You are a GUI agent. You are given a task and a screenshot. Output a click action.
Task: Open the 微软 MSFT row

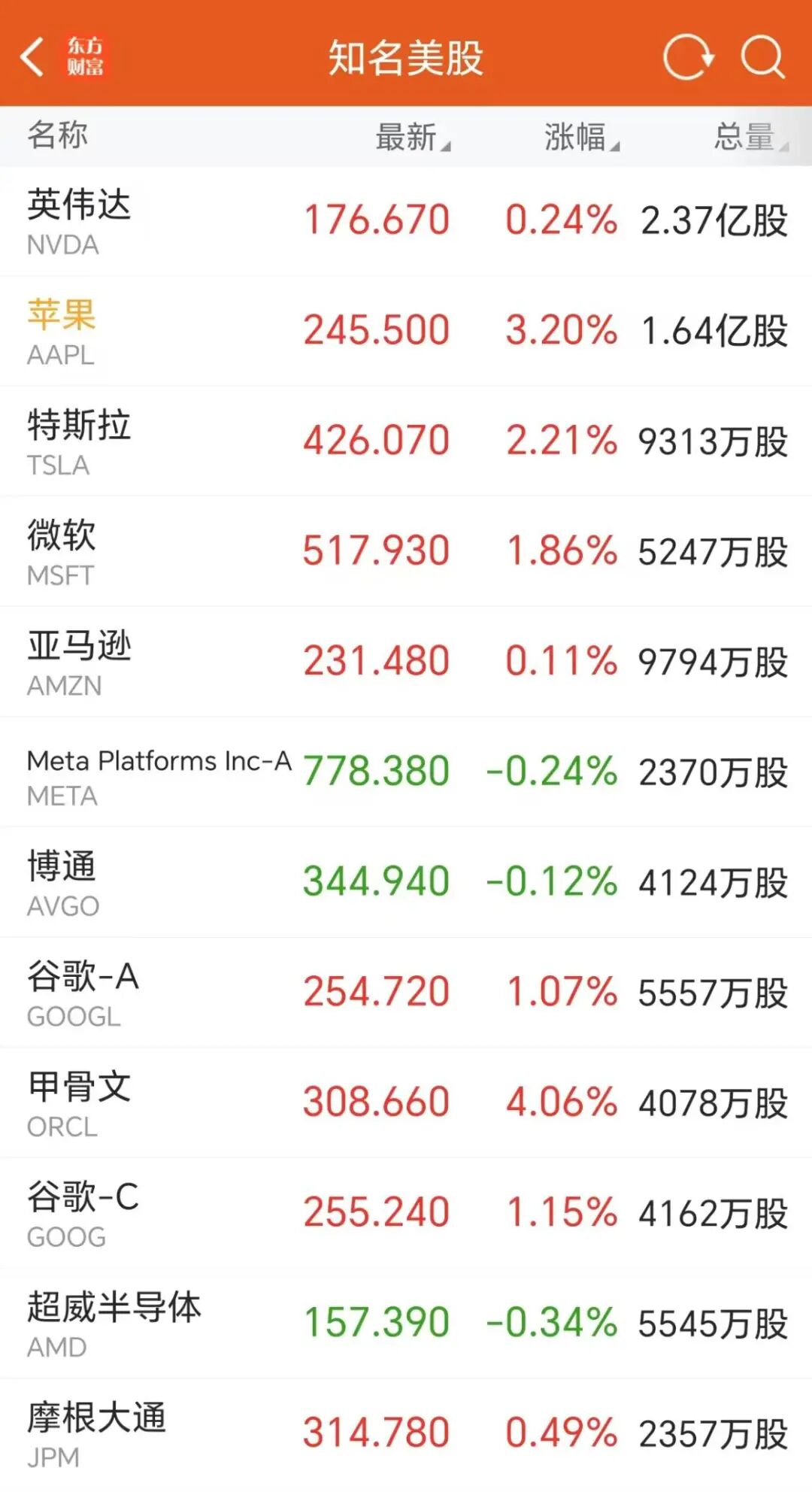406,552
